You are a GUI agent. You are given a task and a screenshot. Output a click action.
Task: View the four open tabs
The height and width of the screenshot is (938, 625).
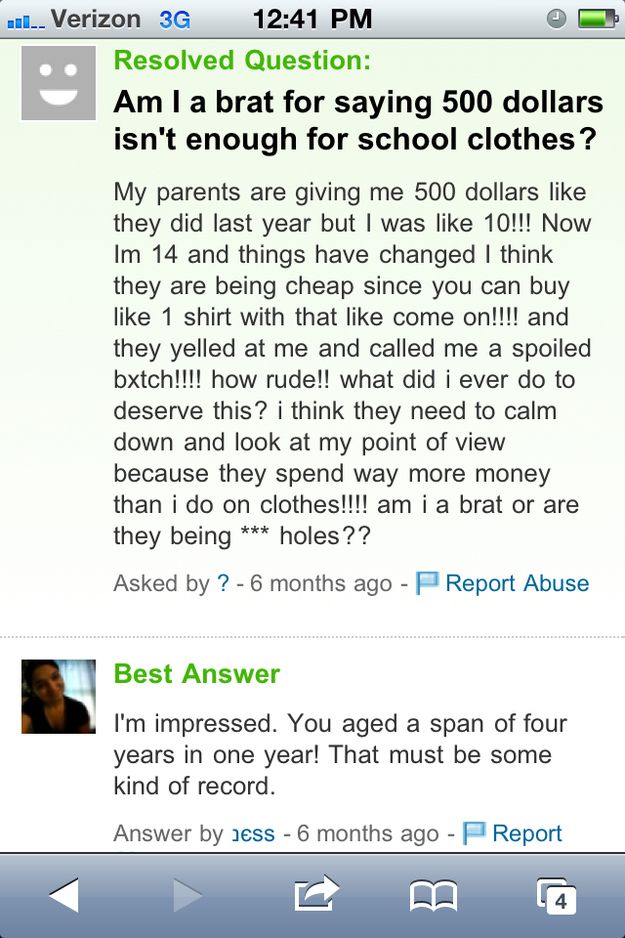(556, 895)
